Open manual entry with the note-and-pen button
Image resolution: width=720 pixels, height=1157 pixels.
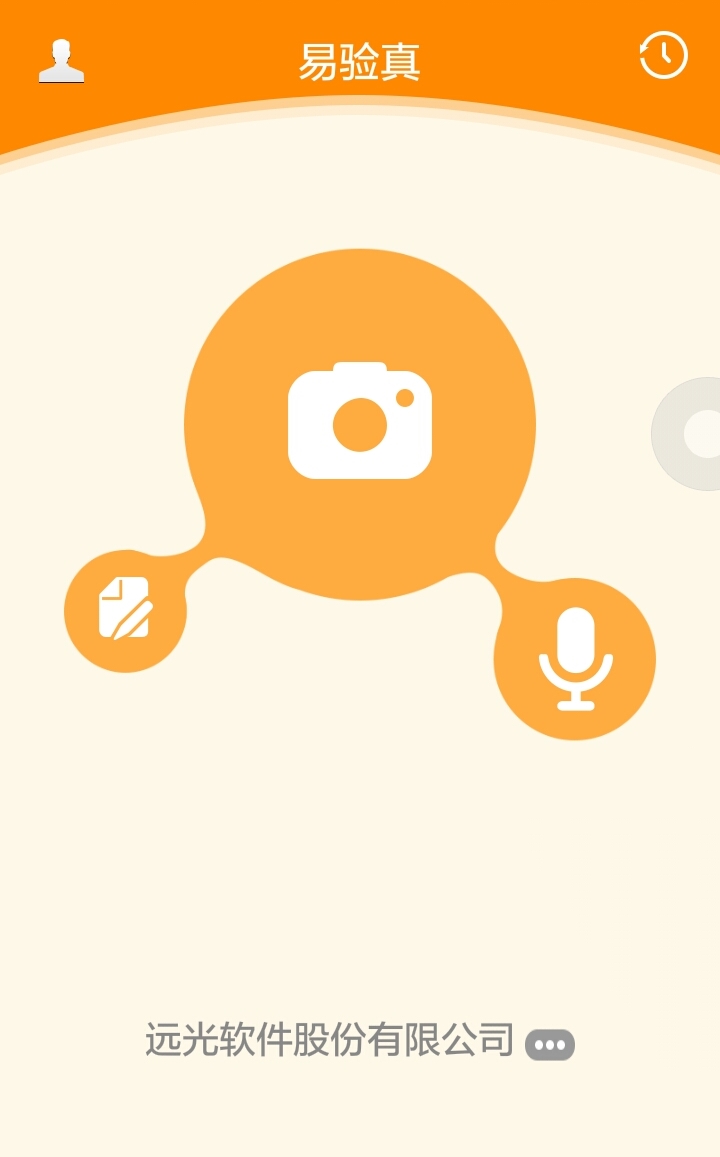(125, 609)
